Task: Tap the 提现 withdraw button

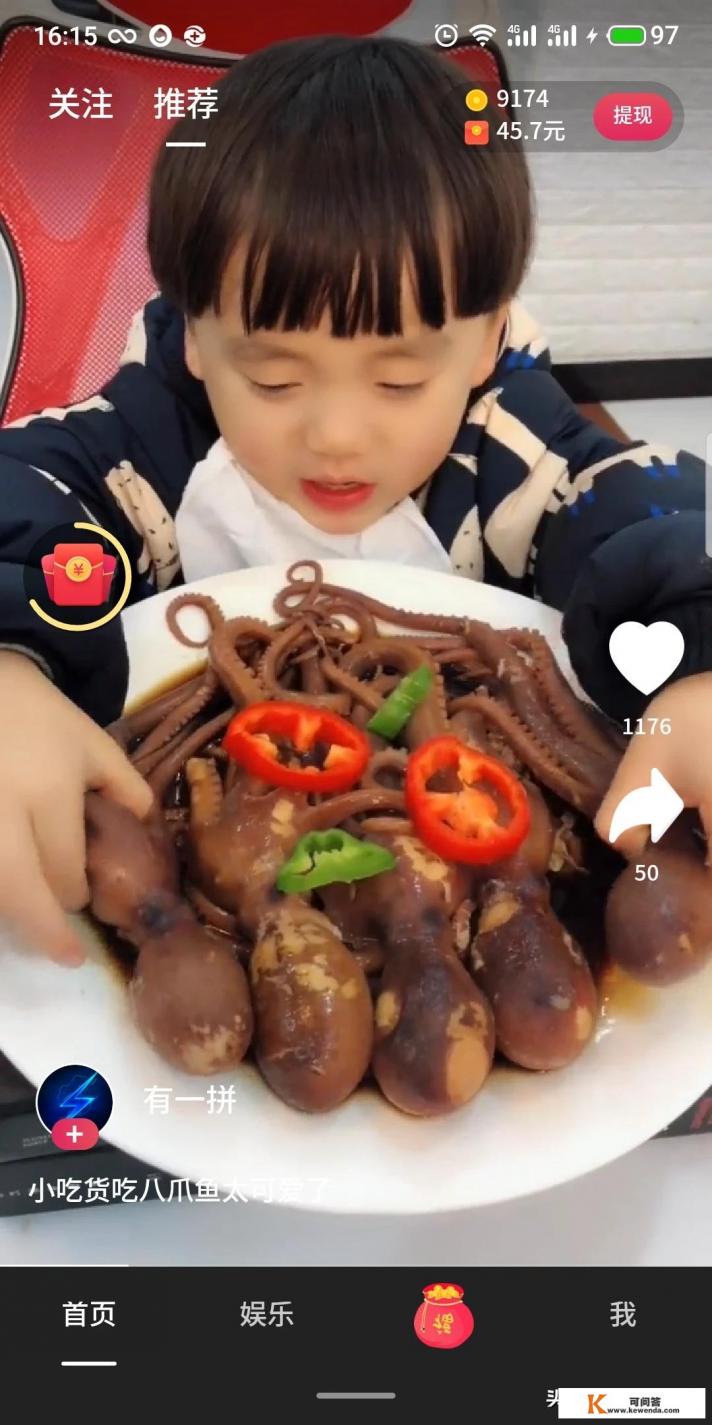Action: [x=632, y=116]
